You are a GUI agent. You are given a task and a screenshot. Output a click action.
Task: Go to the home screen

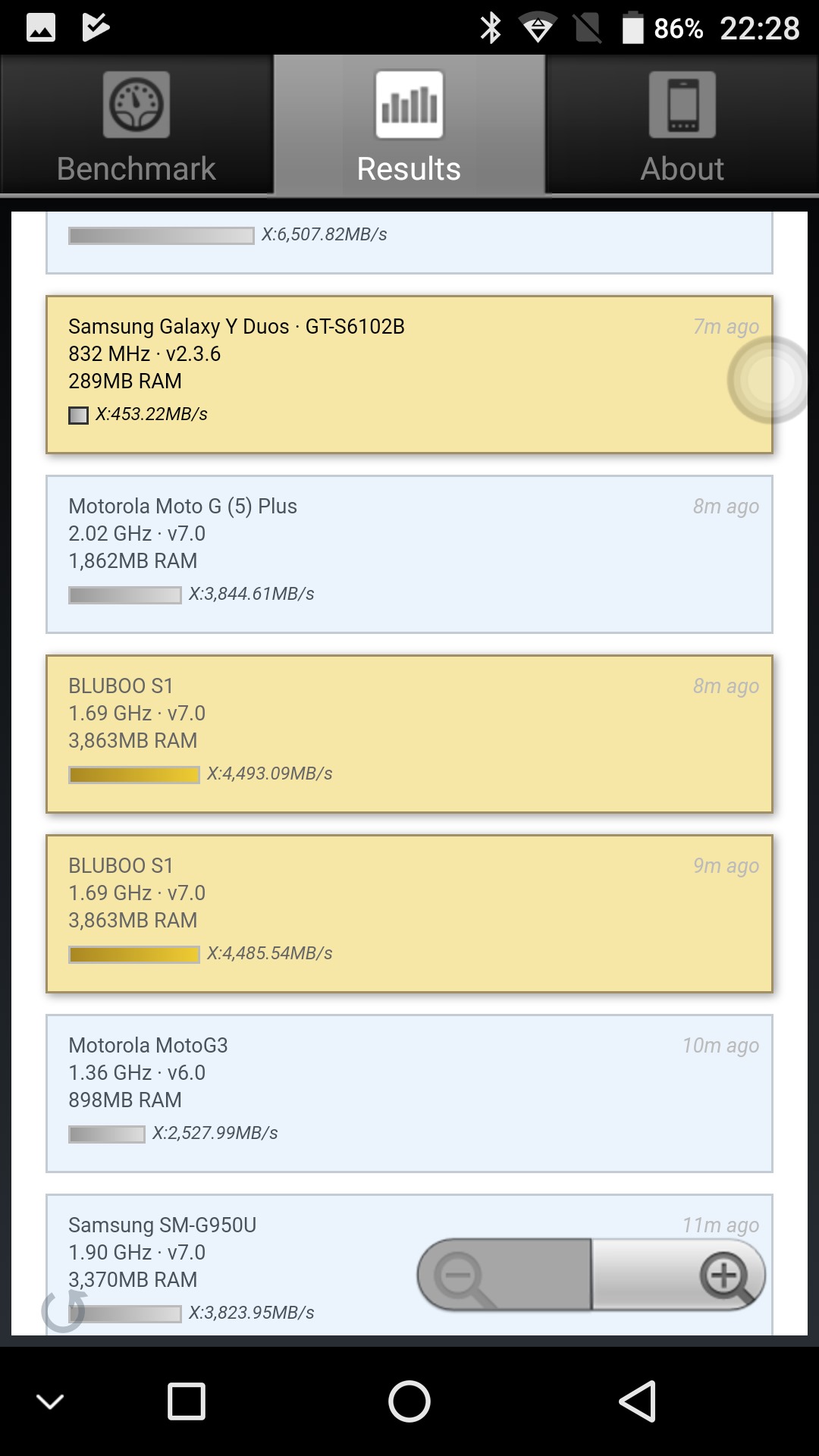[x=409, y=1401]
